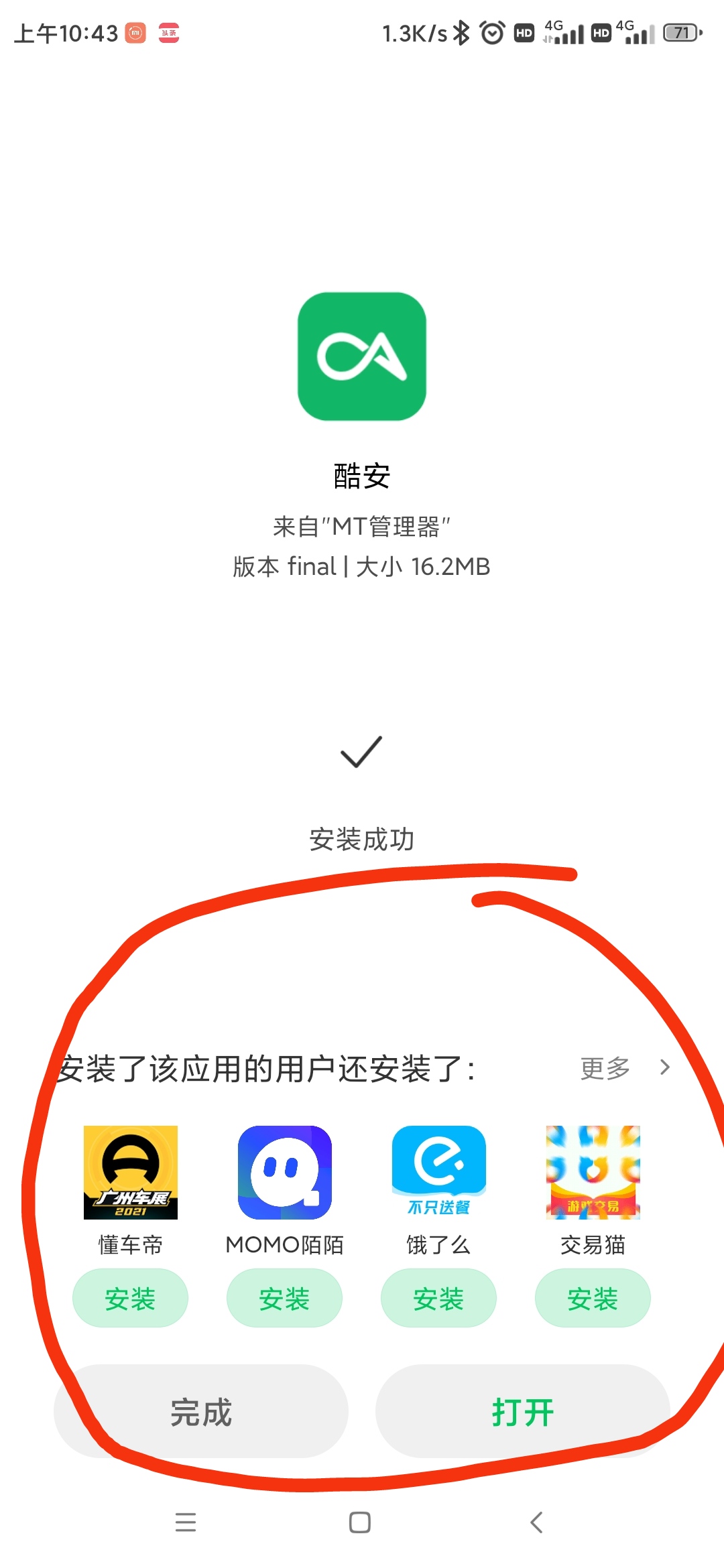This screenshot has height=1568, width=724.
Task: Open 更多 recommended apps
Action: pyautogui.click(x=625, y=1068)
